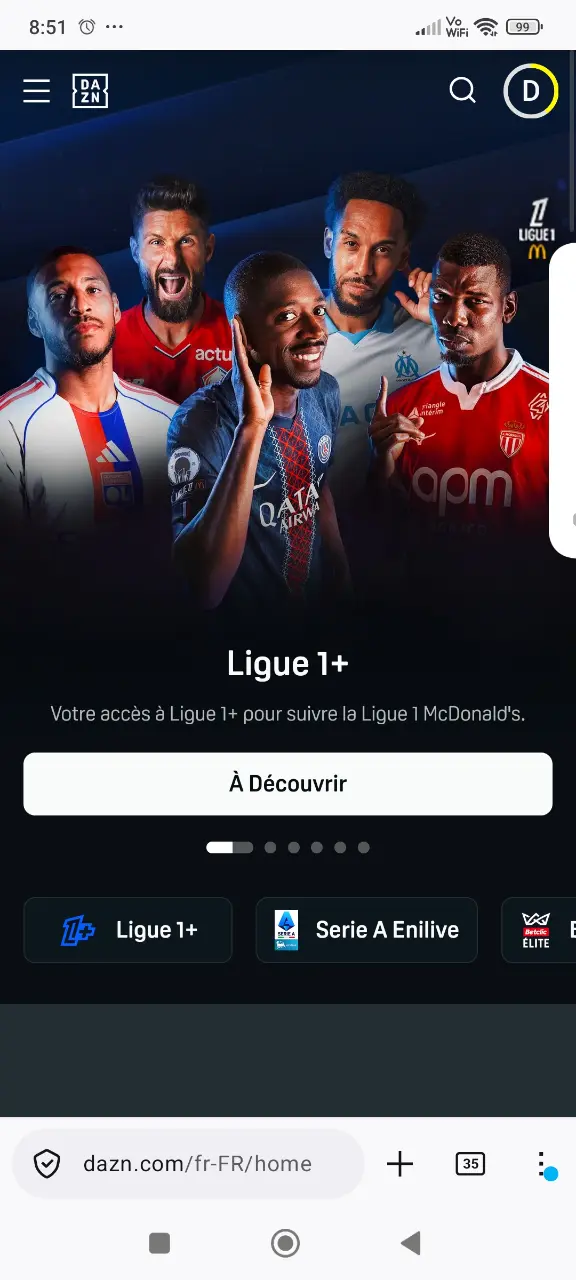The image size is (576, 1280).
Task: Open the browser overflow menu
Action: coord(541,1164)
